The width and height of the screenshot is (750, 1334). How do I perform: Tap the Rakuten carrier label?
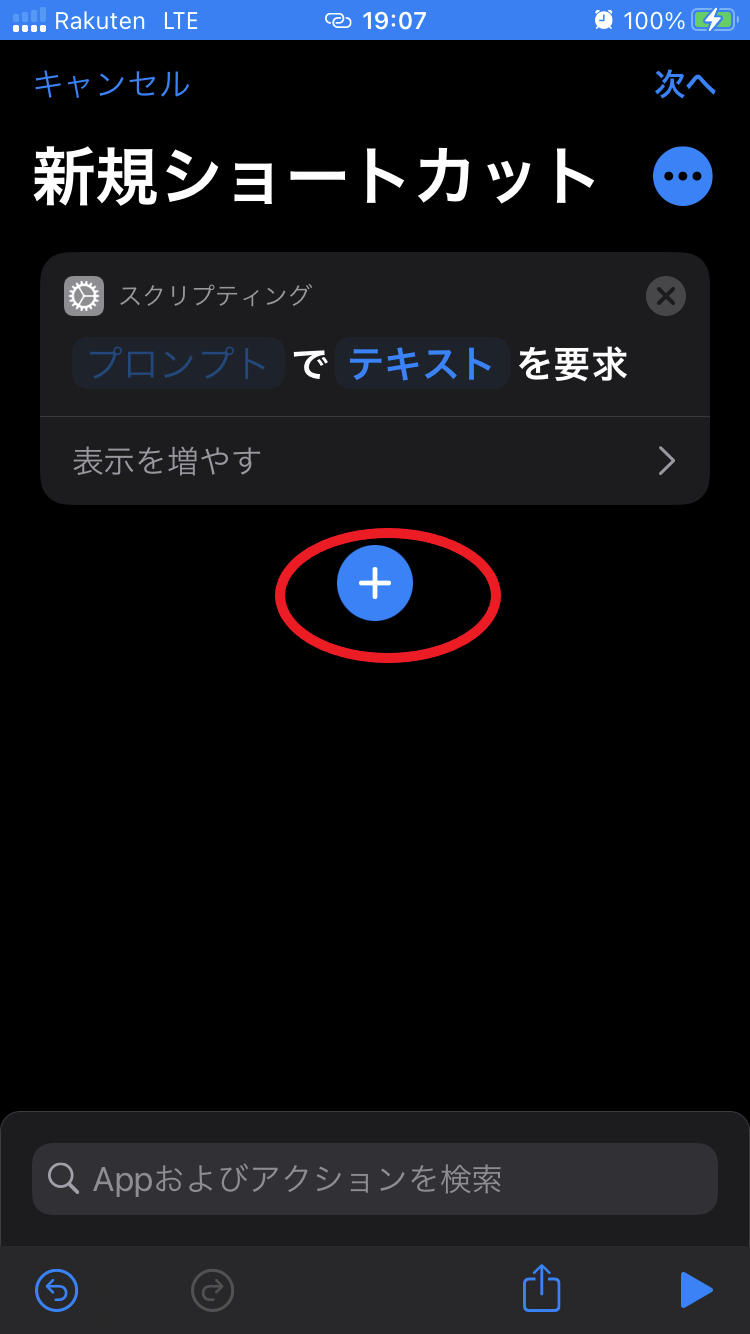pyautogui.click(x=101, y=19)
